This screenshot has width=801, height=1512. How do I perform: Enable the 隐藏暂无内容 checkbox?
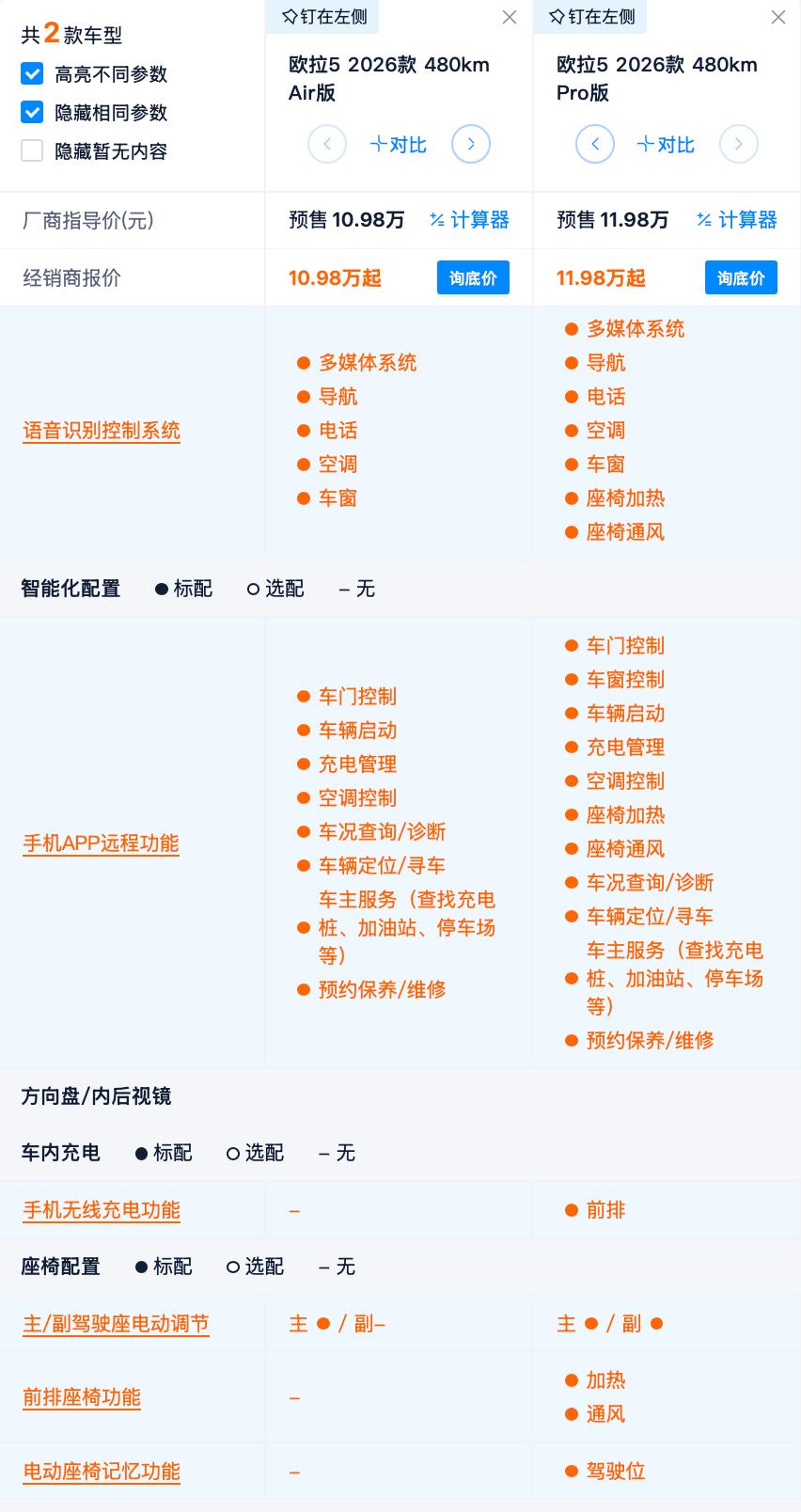click(x=32, y=150)
